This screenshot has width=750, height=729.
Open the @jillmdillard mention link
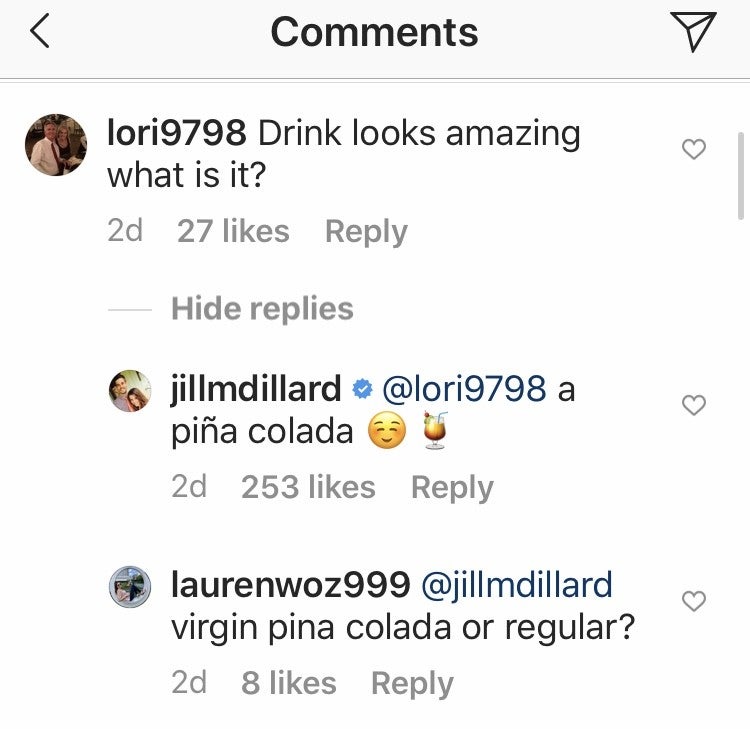(517, 584)
